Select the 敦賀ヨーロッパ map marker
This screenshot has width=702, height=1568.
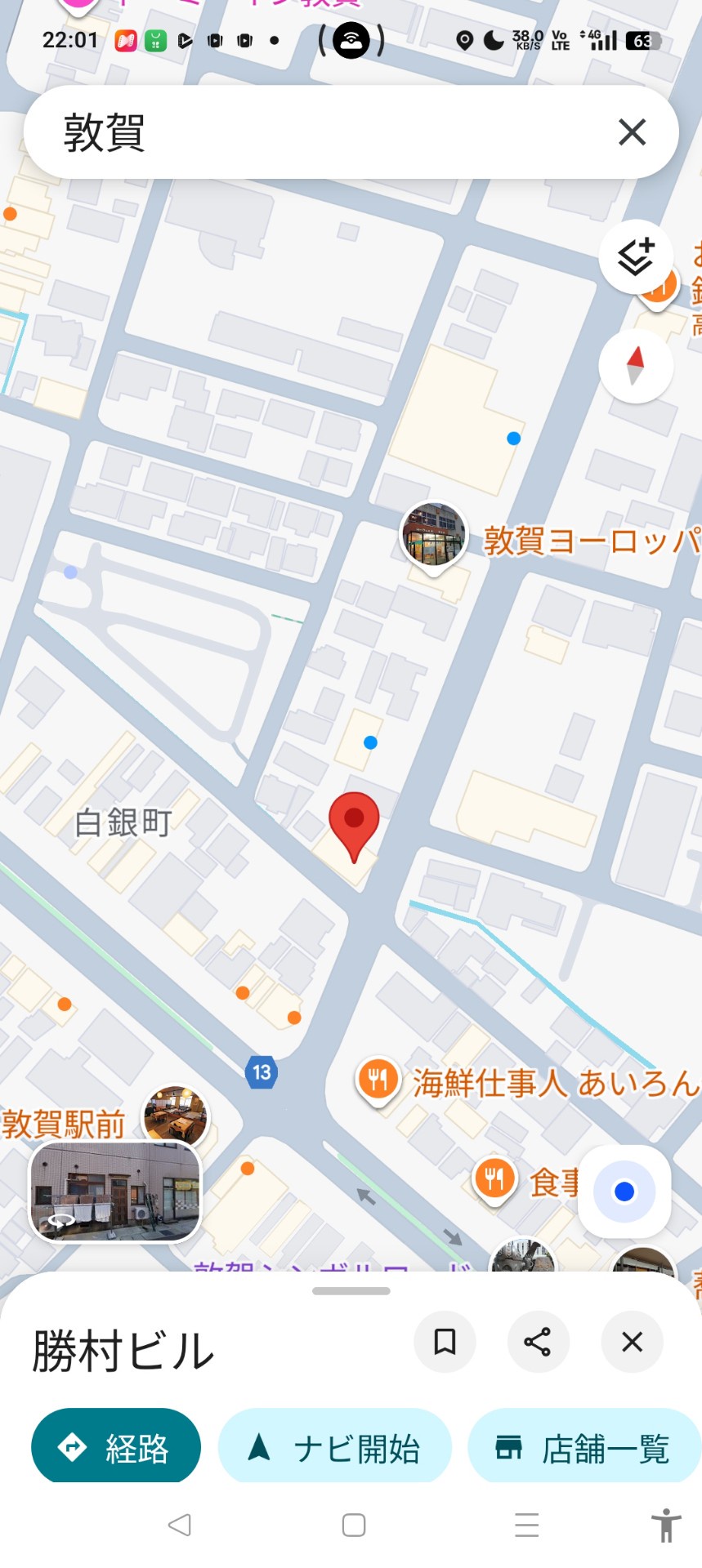433,534
